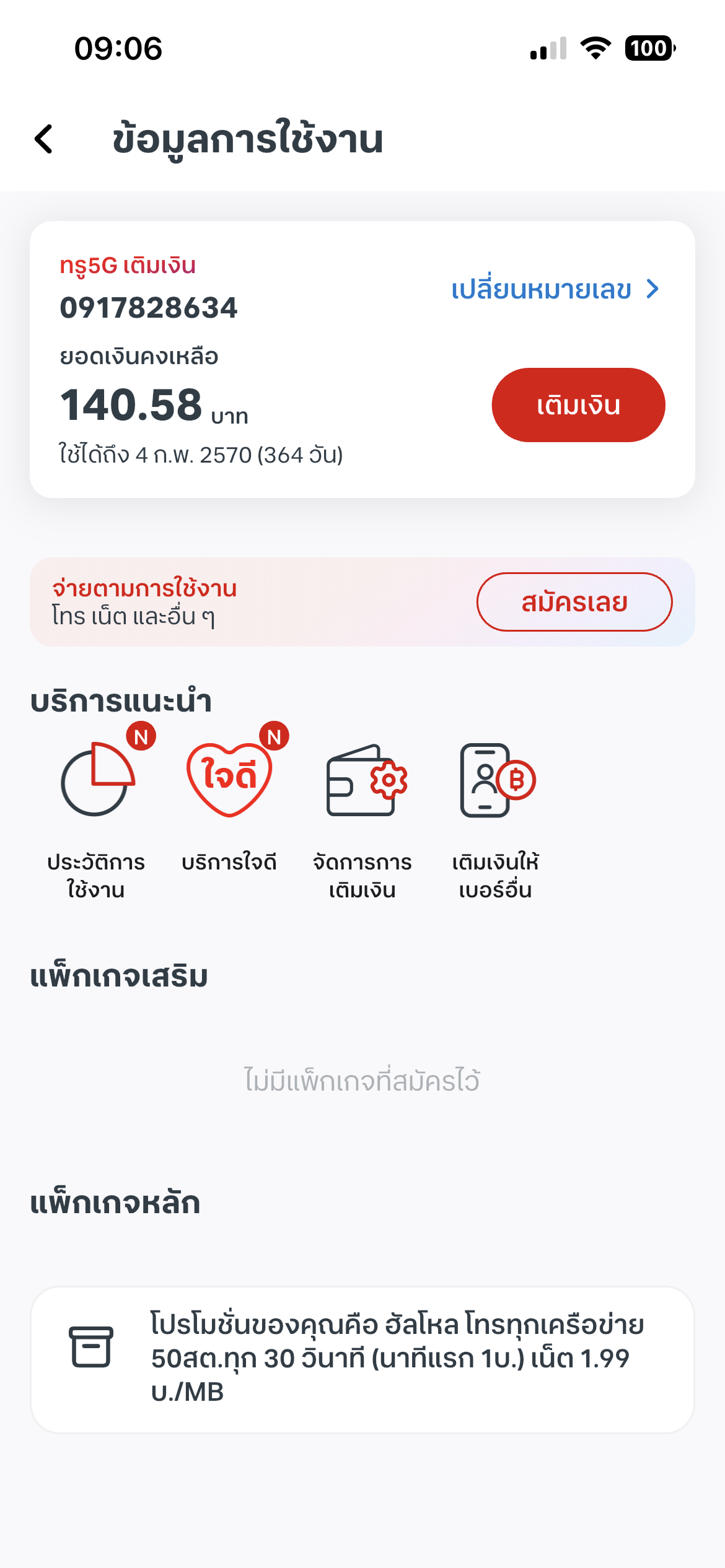Select สมัครเลย on the pay-per-use banner
This screenshot has width=725, height=1568.
[574, 602]
